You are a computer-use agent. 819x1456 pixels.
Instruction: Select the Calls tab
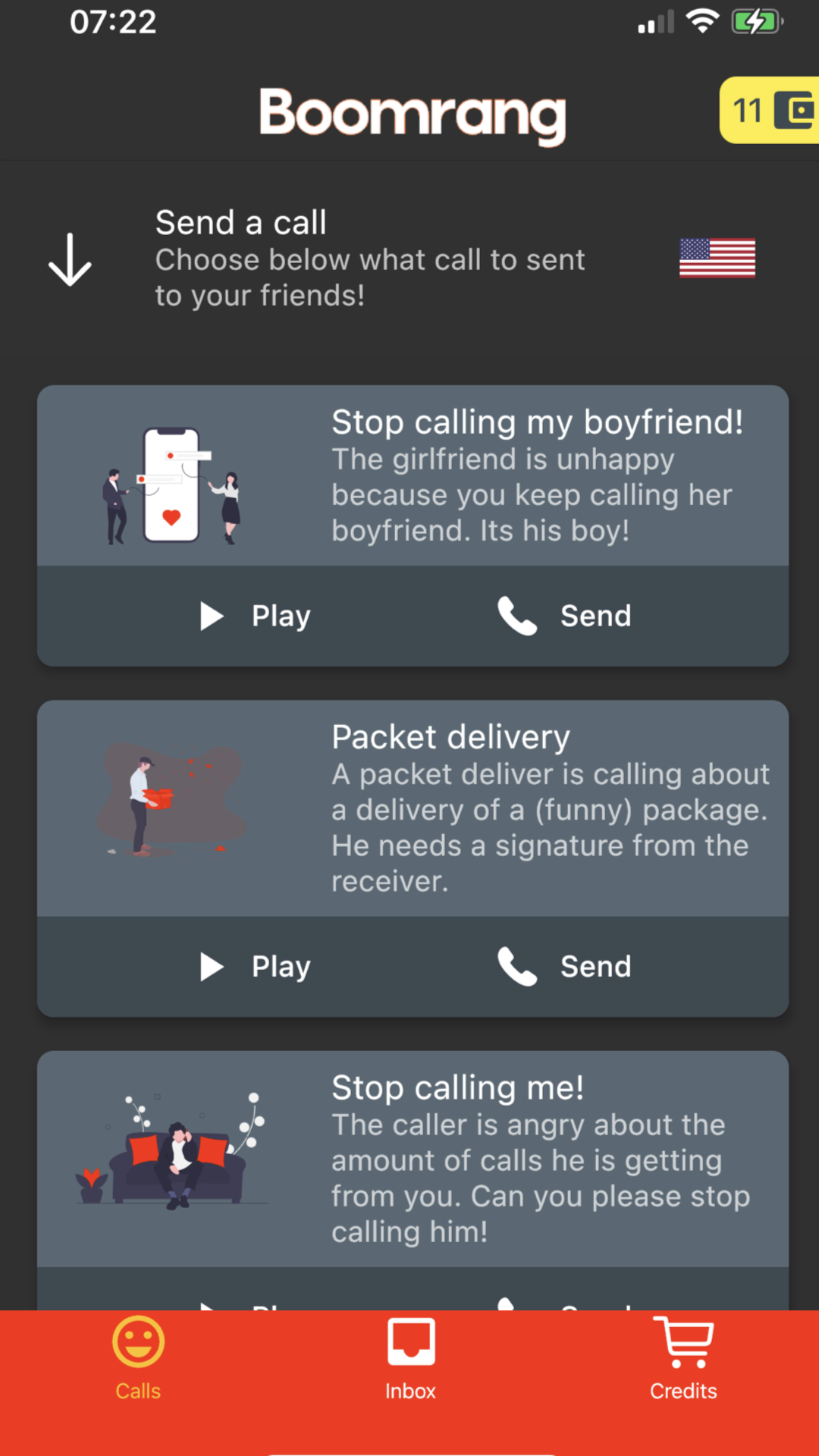coord(138,1360)
